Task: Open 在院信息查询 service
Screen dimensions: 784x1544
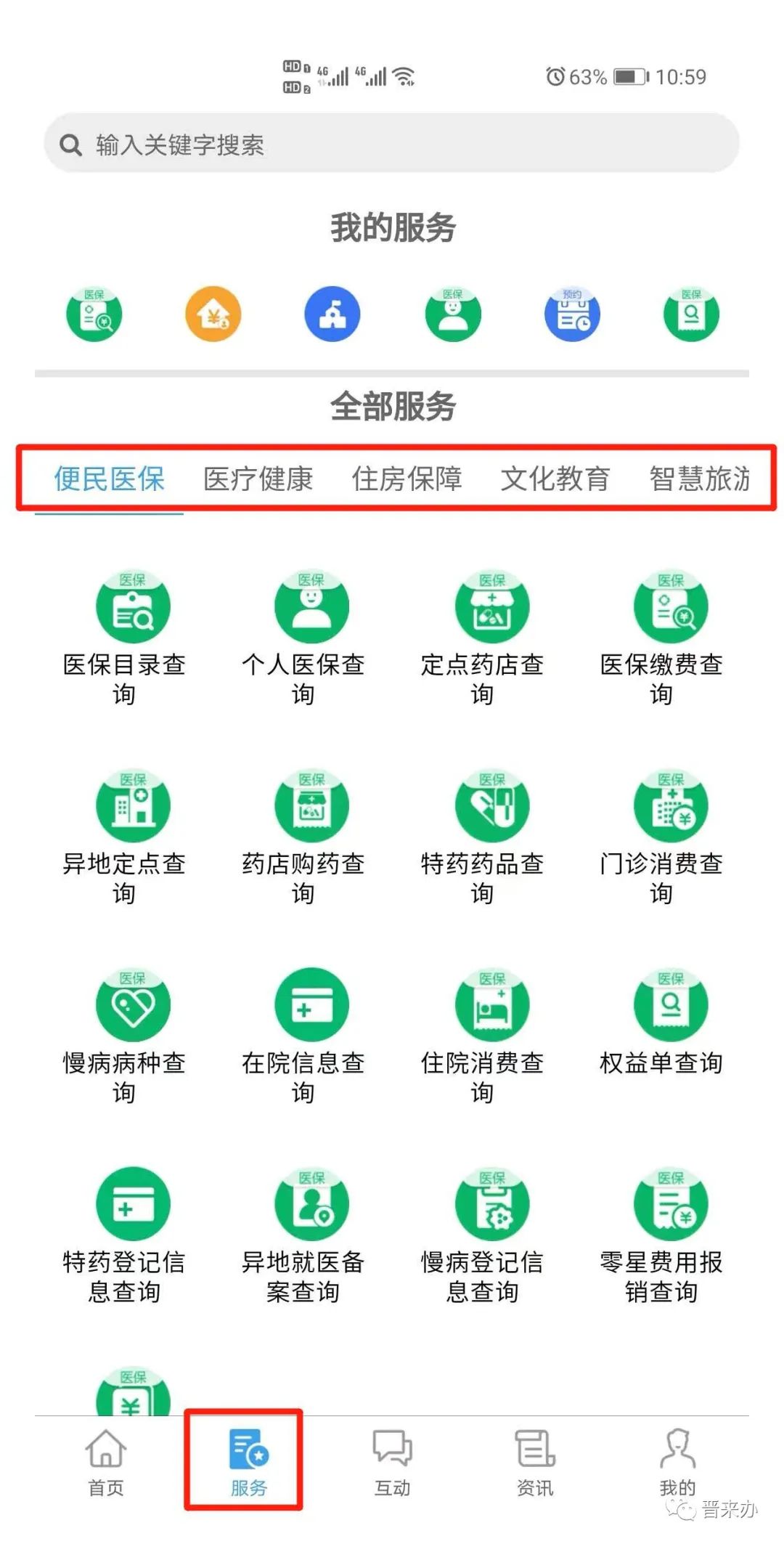Action: click(311, 1007)
